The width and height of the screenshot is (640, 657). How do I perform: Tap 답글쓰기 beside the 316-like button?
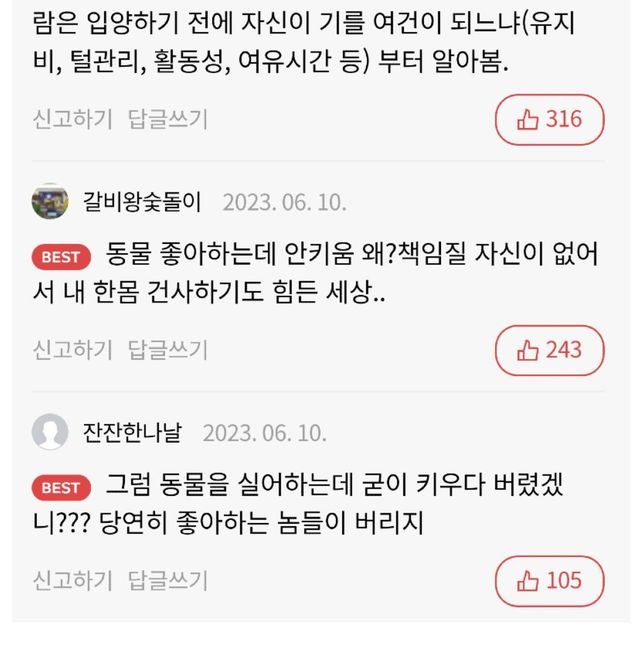(x=168, y=120)
